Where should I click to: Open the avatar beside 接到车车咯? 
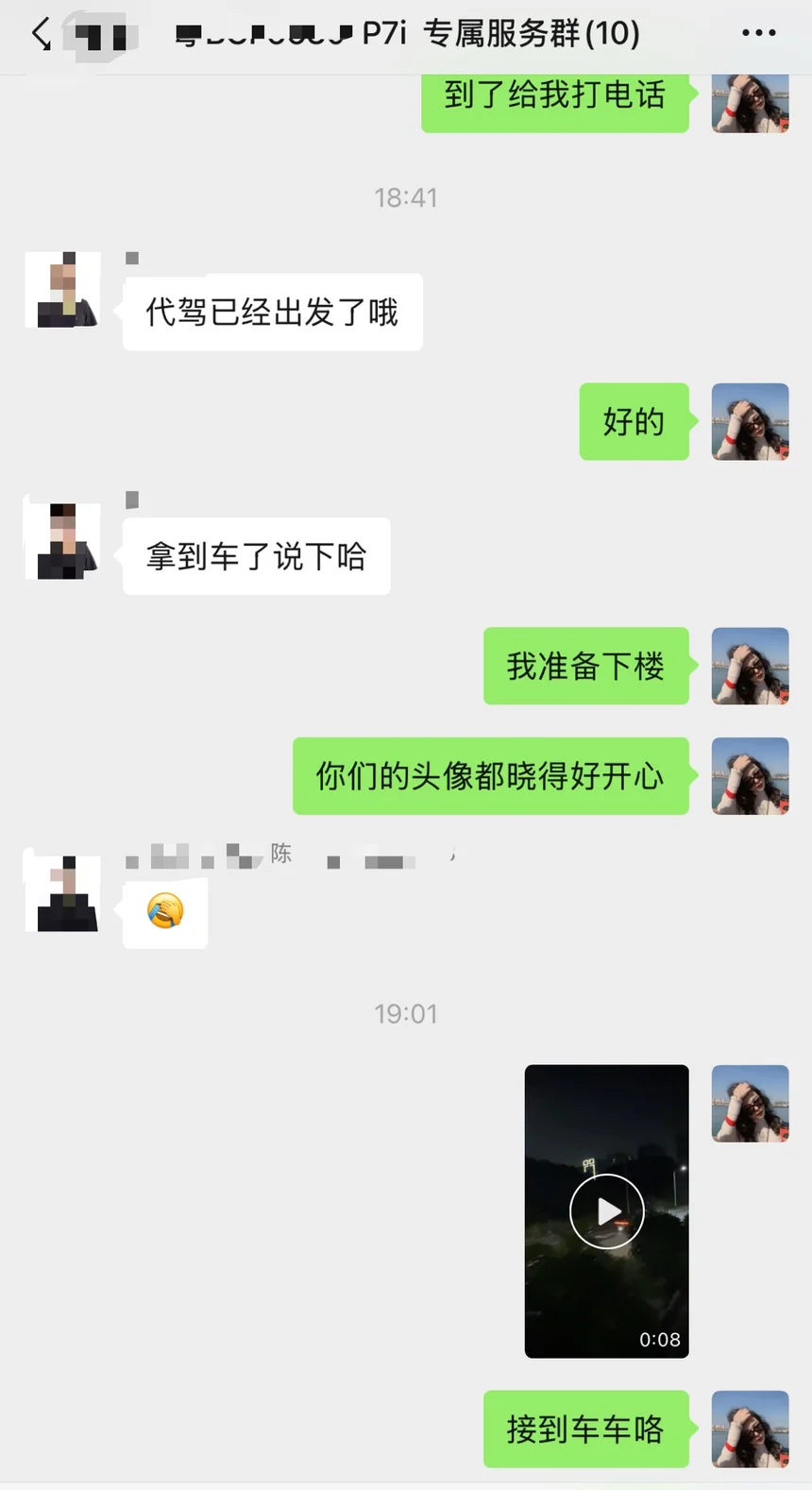[x=750, y=1429]
